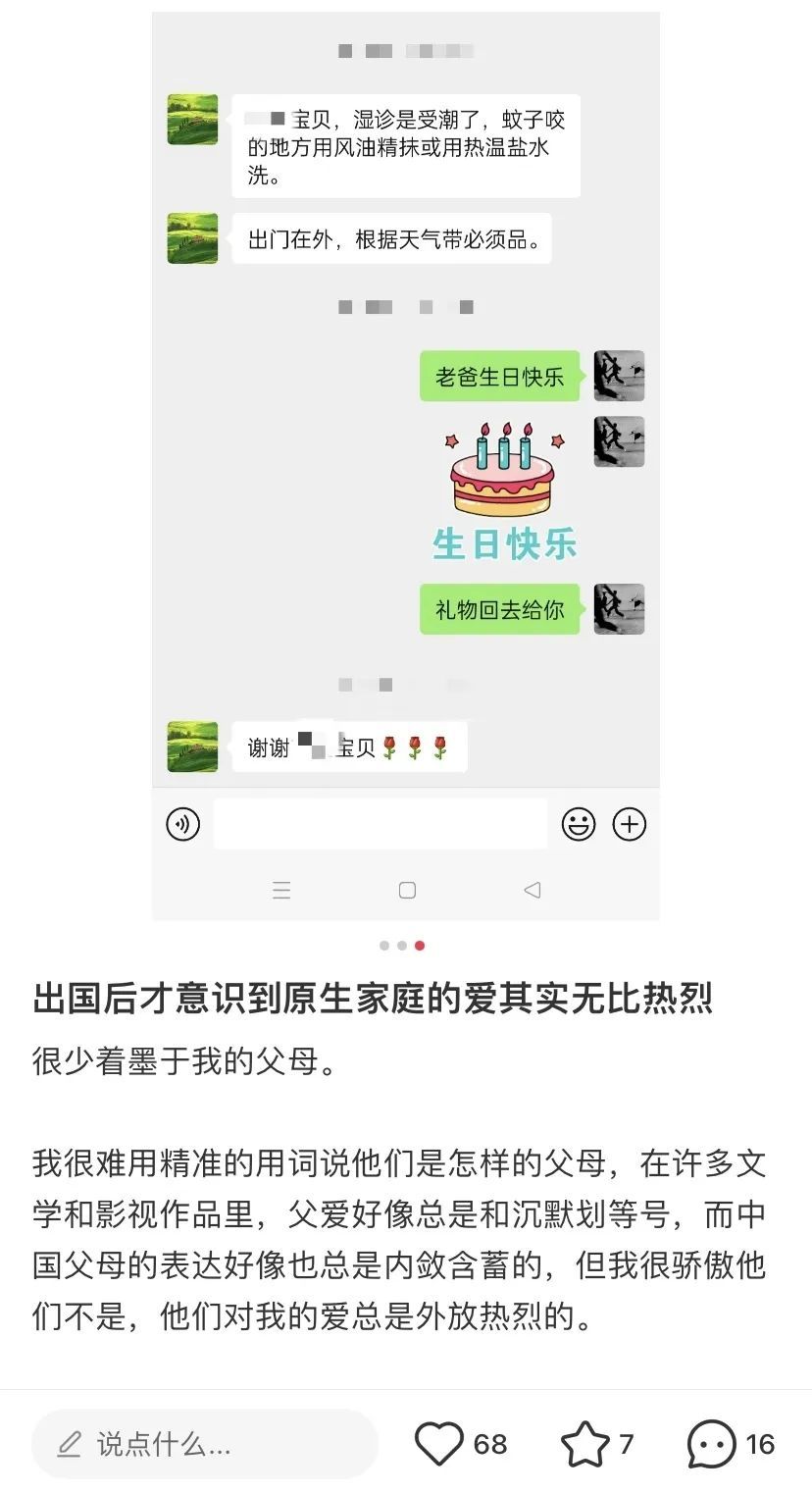The width and height of the screenshot is (812, 1493).
Task: Open the emoji panel with the smiley icon
Action: point(579,825)
